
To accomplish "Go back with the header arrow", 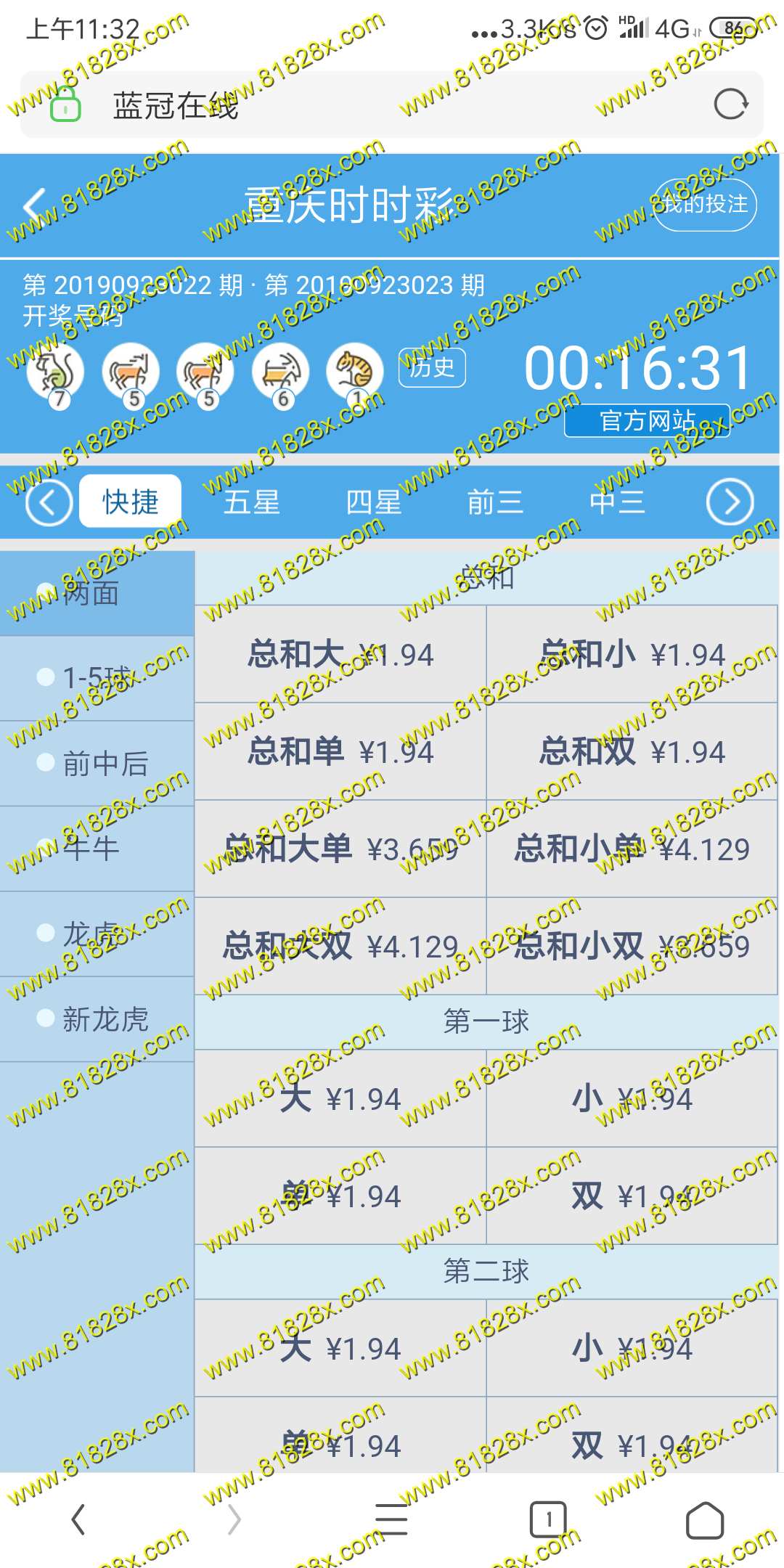I will pos(35,205).
